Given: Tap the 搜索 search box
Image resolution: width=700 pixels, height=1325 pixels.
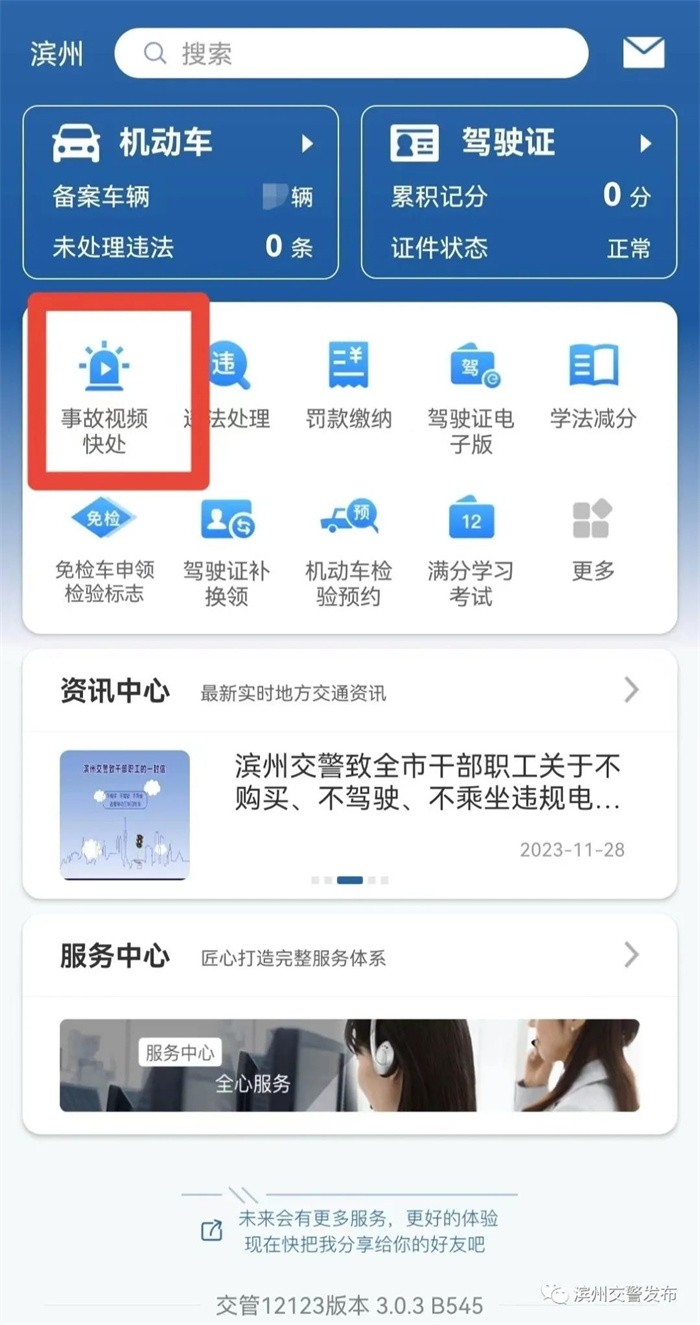Looking at the screenshot, I should pos(350,53).
